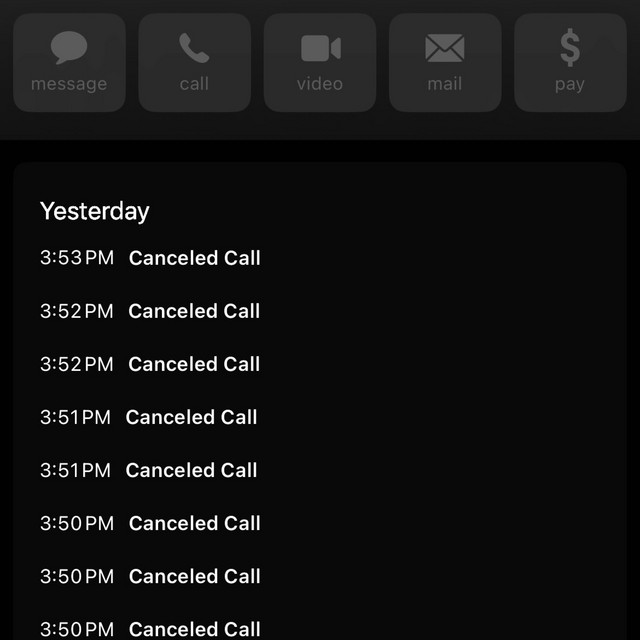Open the pay option
The image size is (640, 640).
coord(569,62)
